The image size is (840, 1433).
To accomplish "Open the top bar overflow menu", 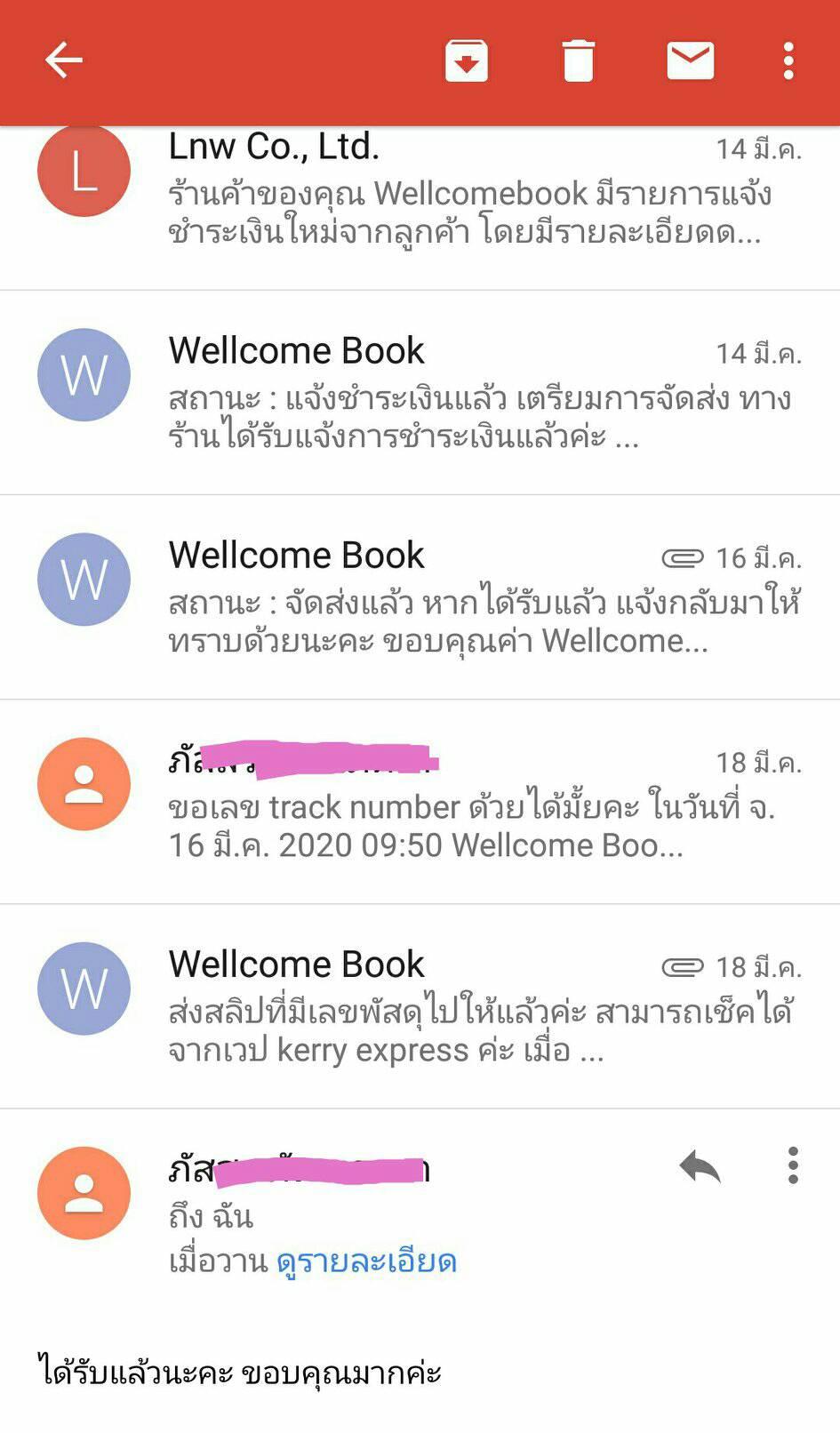I will pyautogui.click(x=788, y=61).
